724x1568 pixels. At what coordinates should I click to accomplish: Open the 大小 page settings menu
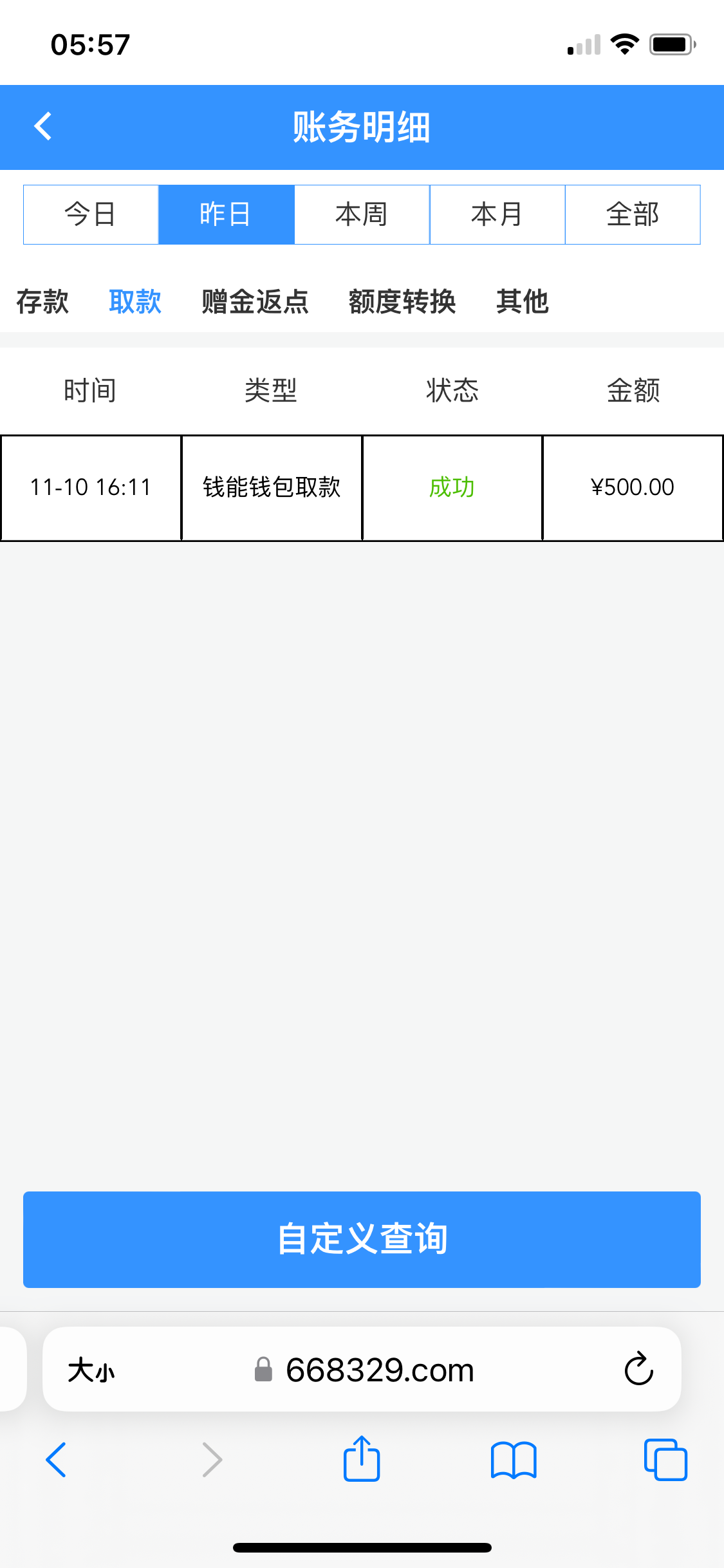point(91,1370)
